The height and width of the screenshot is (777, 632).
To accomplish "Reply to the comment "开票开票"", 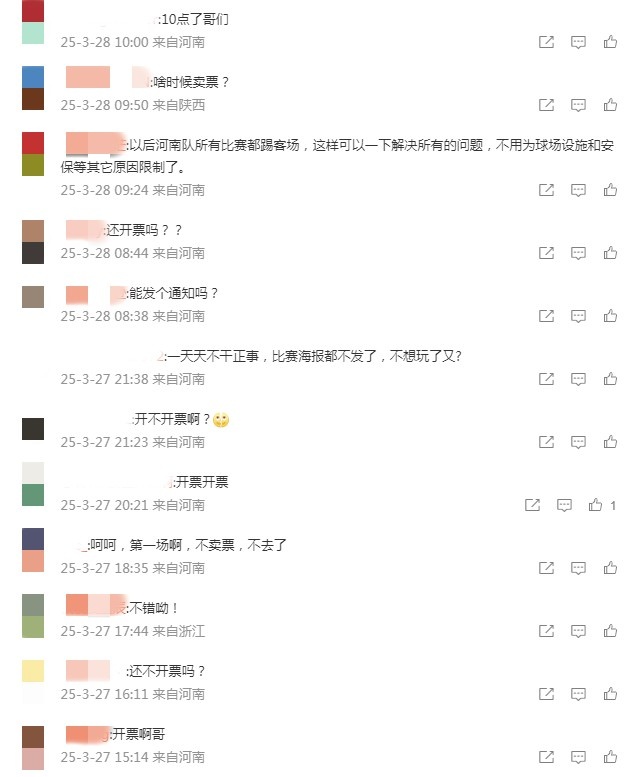I will pos(564,505).
